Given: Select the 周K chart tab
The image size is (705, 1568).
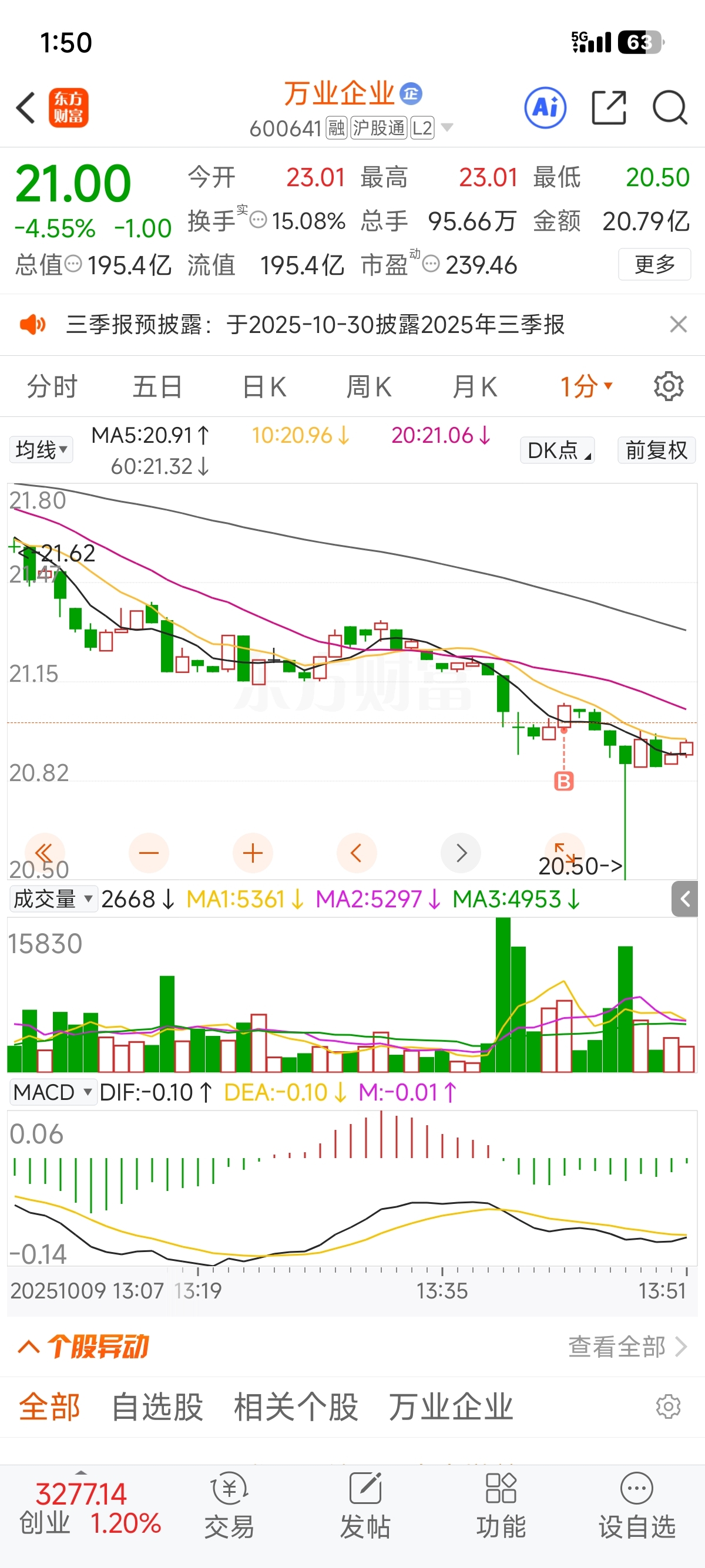Looking at the screenshot, I should coord(369,386).
